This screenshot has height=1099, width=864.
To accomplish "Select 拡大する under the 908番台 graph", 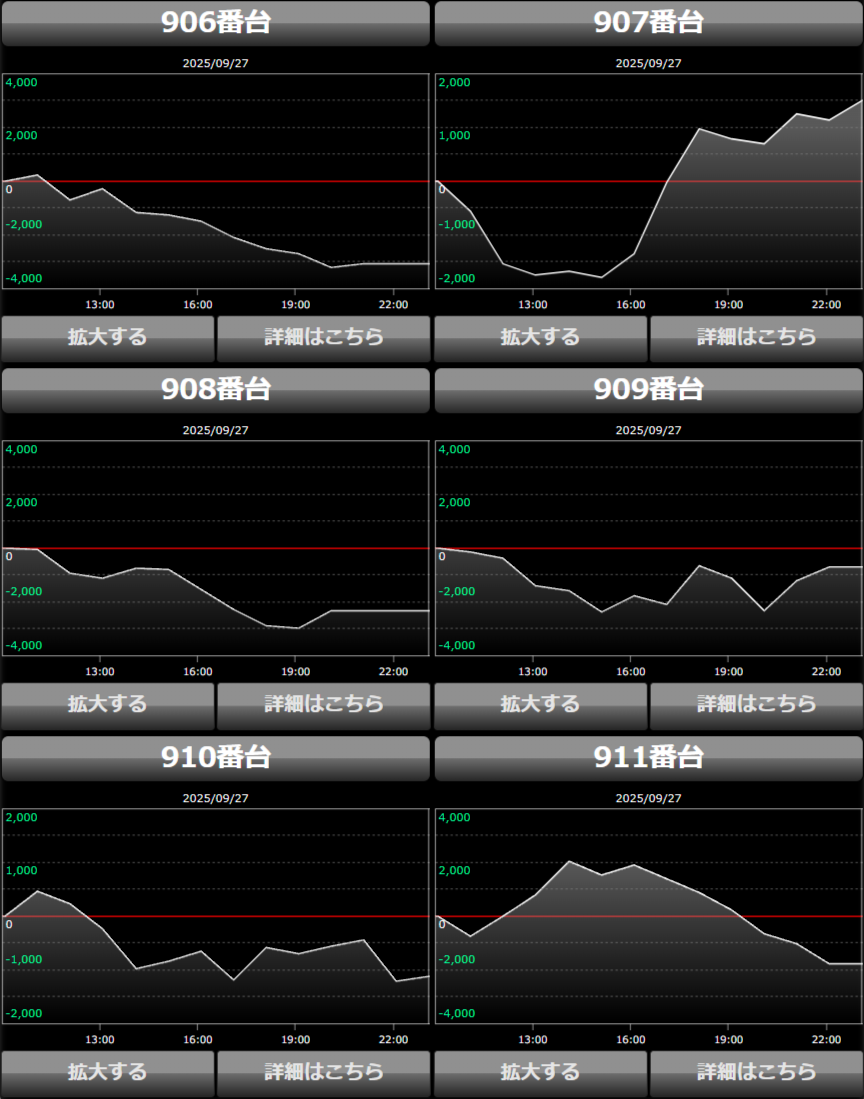I will pyautogui.click(x=108, y=705).
